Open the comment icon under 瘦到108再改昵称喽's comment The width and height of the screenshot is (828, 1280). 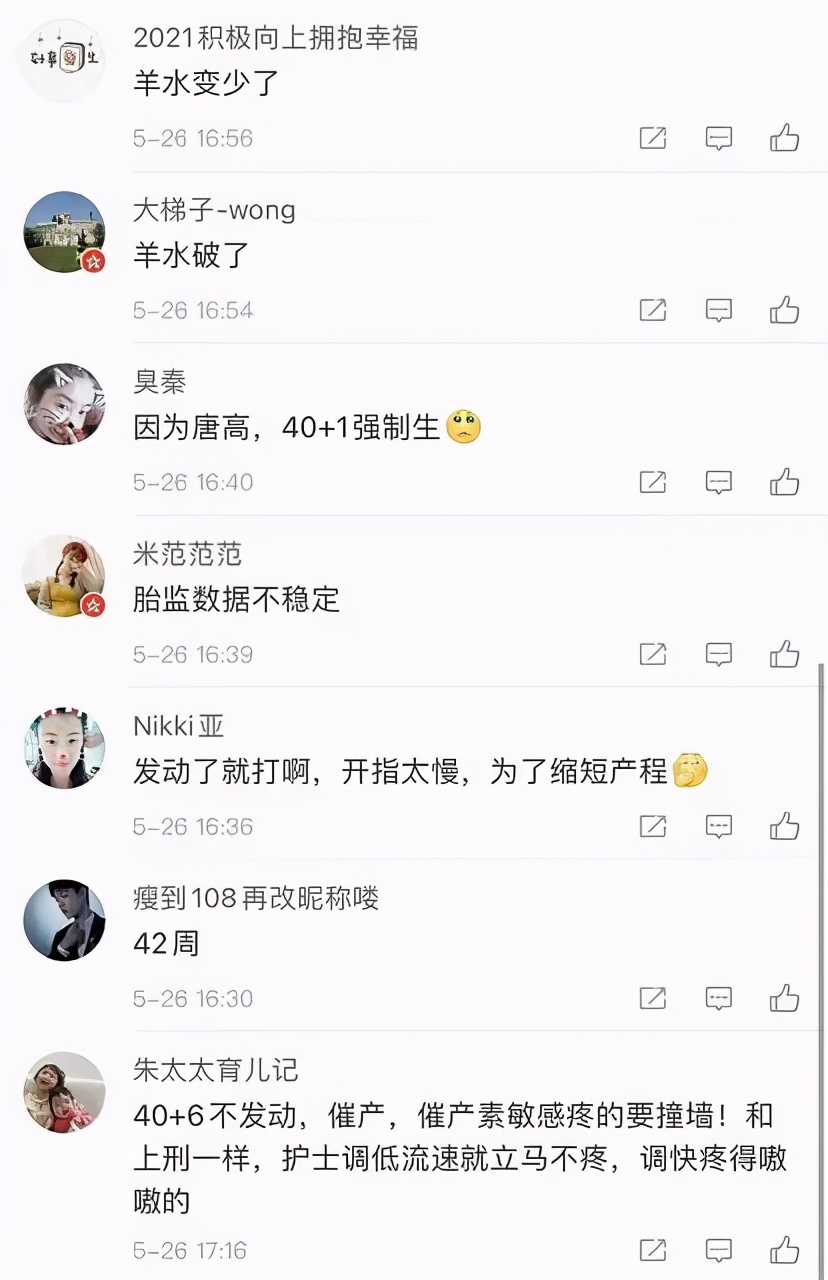pos(718,998)
